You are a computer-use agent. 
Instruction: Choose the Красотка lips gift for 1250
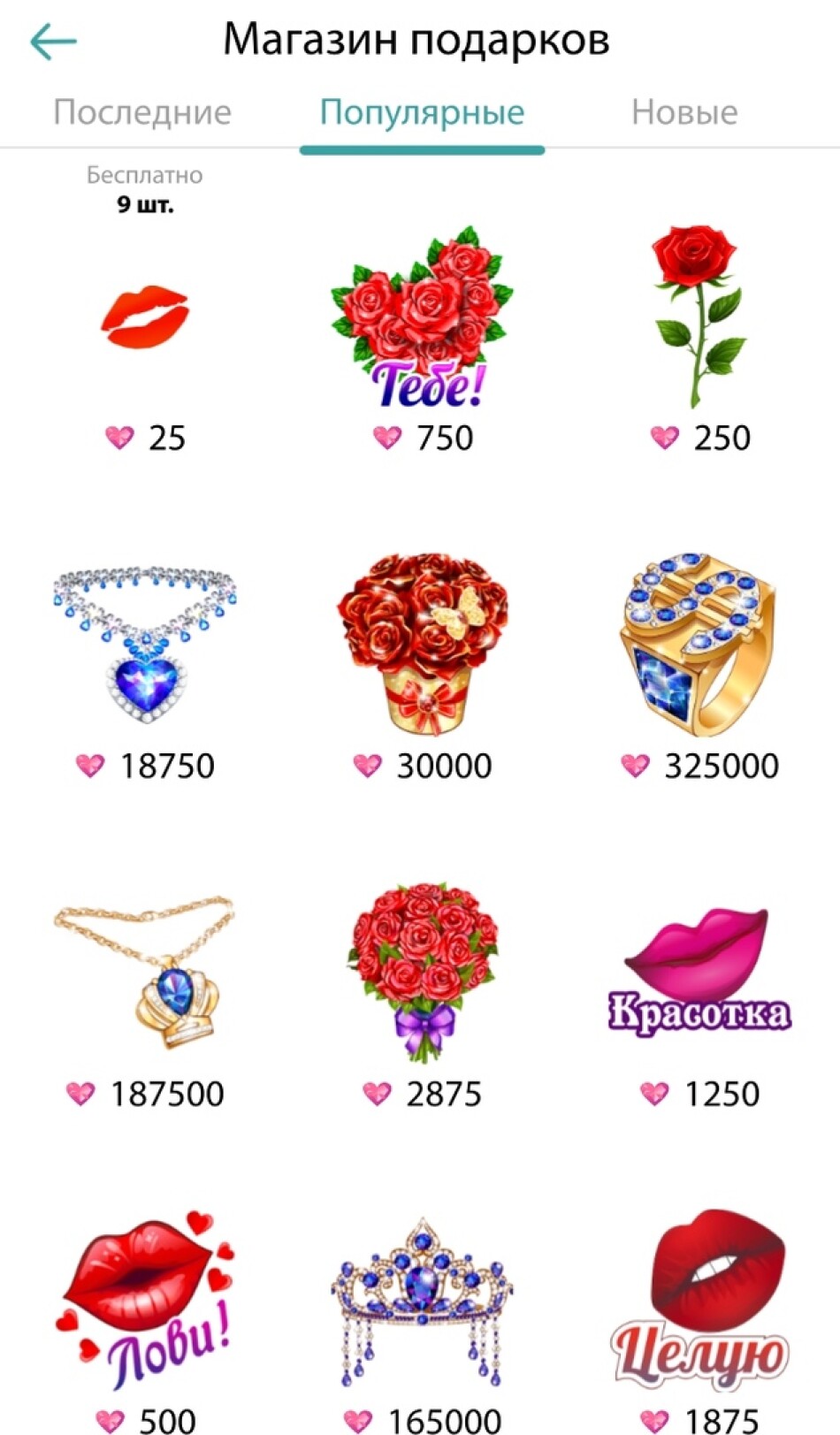click(x=700, y=971)
